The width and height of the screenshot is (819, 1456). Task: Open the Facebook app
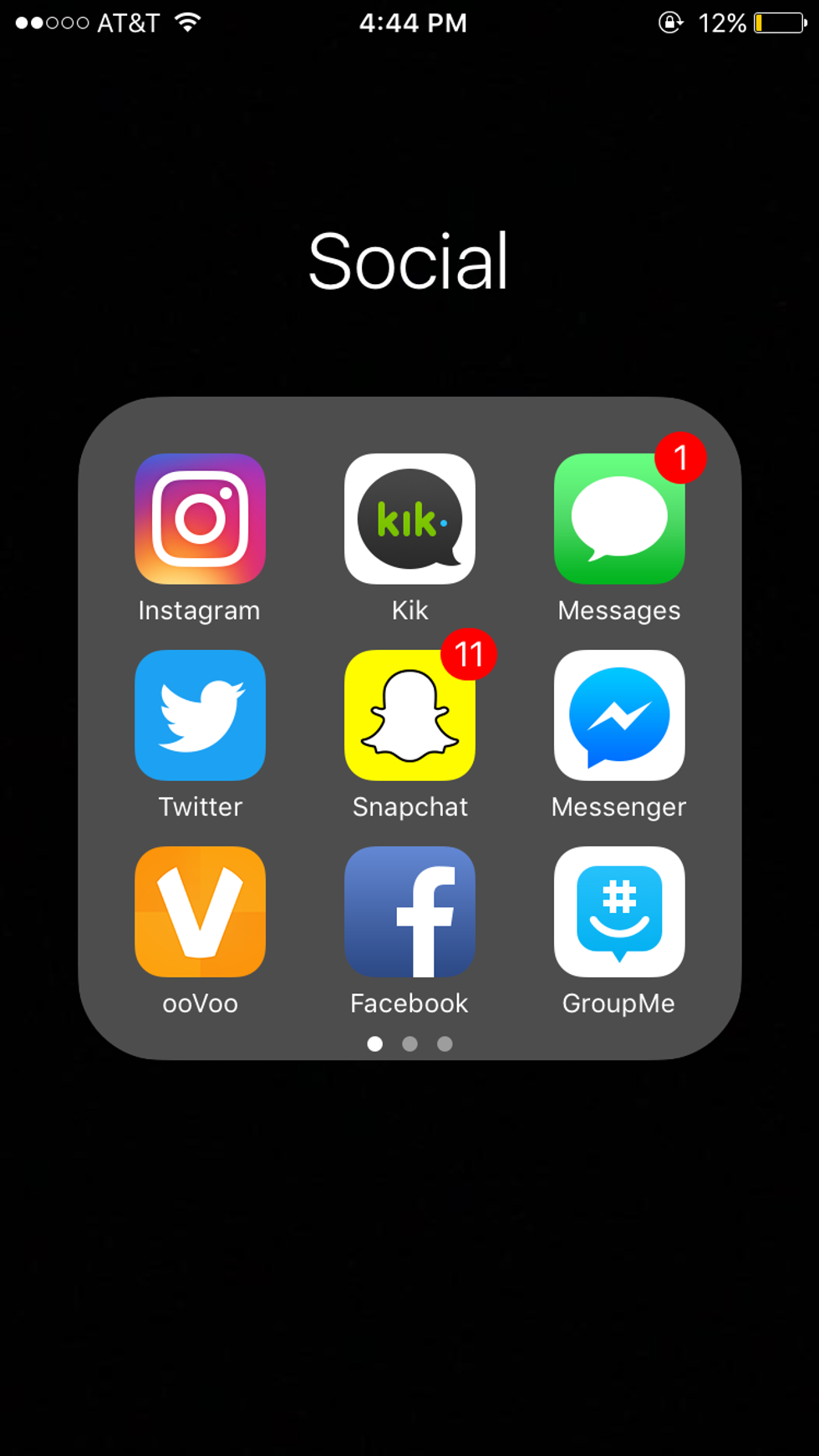click(409, 911)
